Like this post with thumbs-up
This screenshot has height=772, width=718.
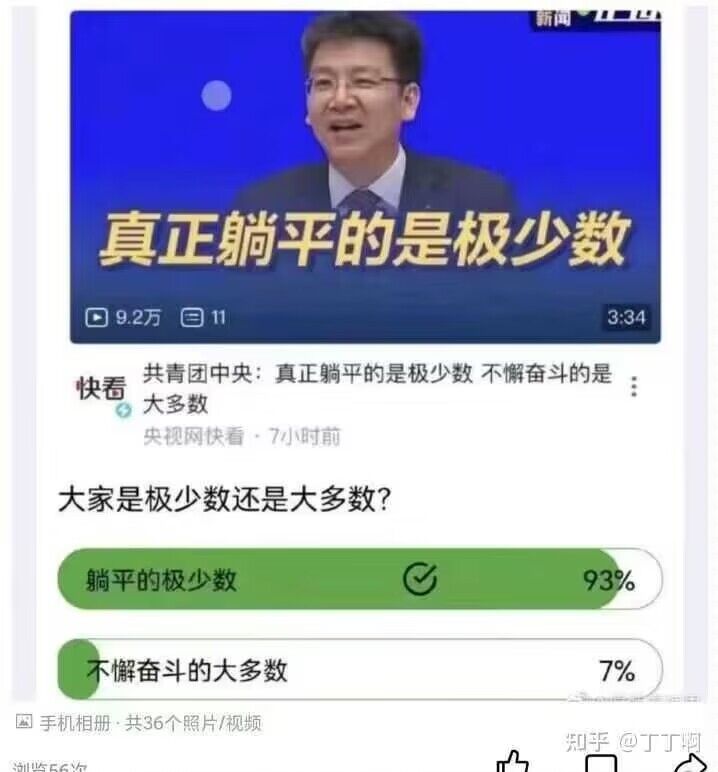point(513,762)
